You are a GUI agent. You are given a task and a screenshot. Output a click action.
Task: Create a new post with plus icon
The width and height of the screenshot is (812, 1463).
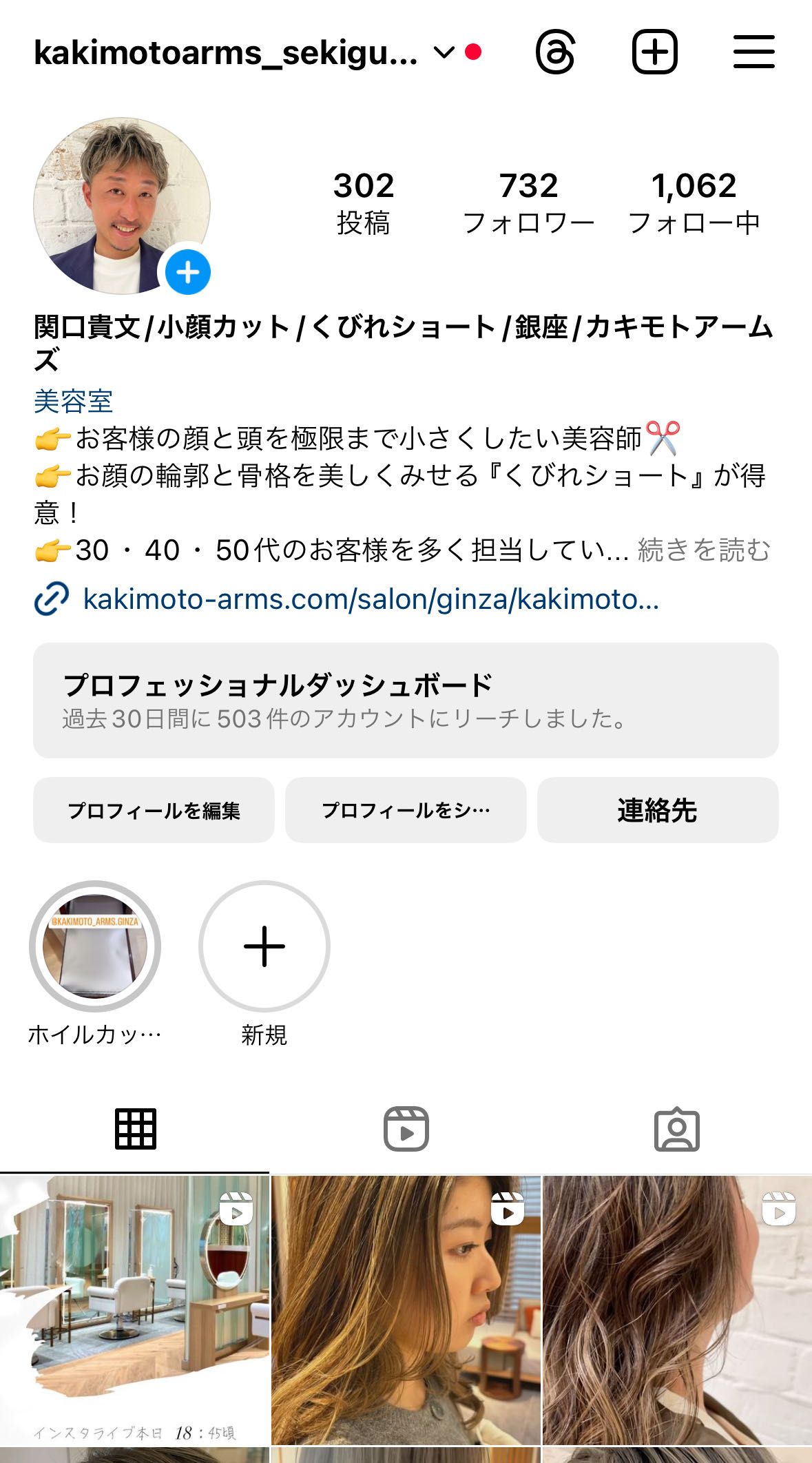click(x=654, y=52)
